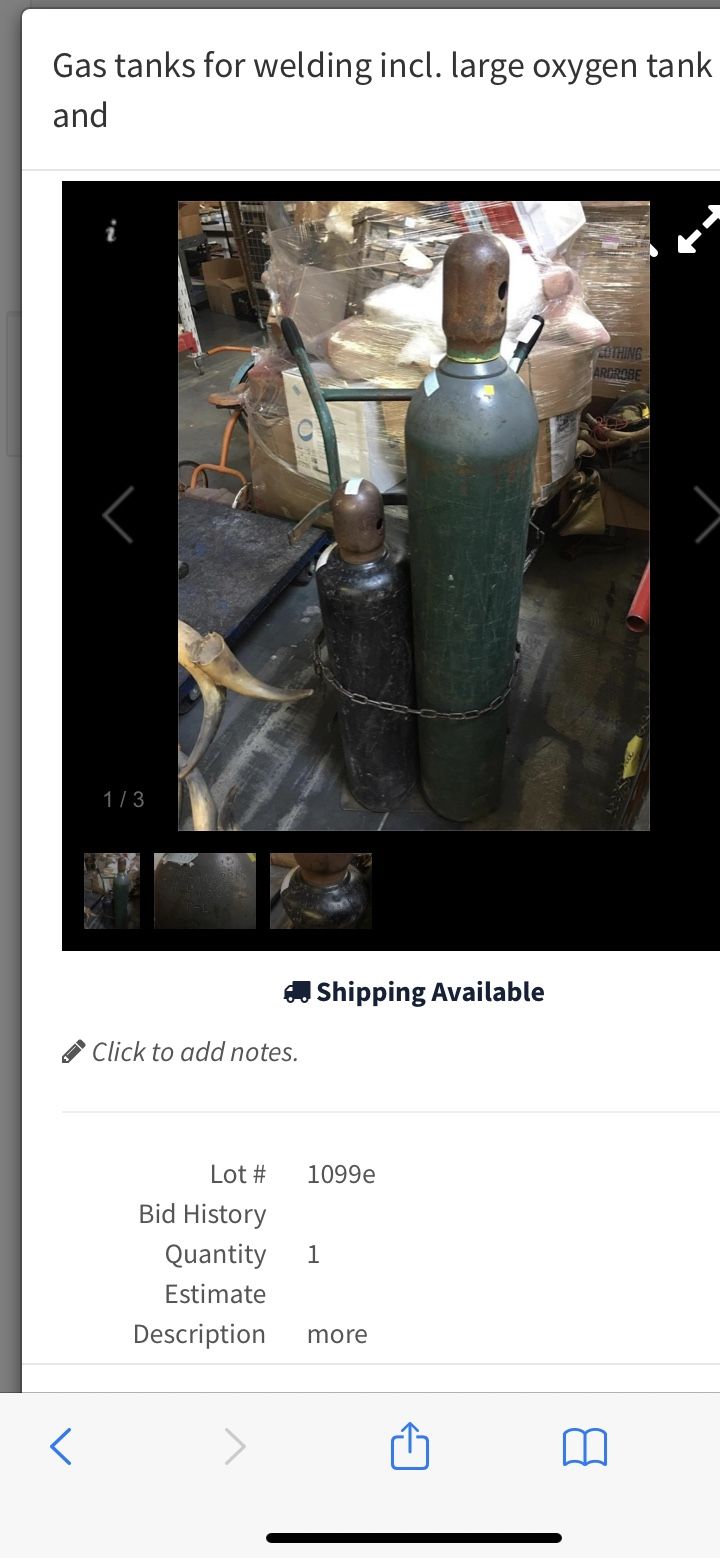Open the image info icon
The height and width of the screenshot is (1558, 720).
click(x=111, y=232)
